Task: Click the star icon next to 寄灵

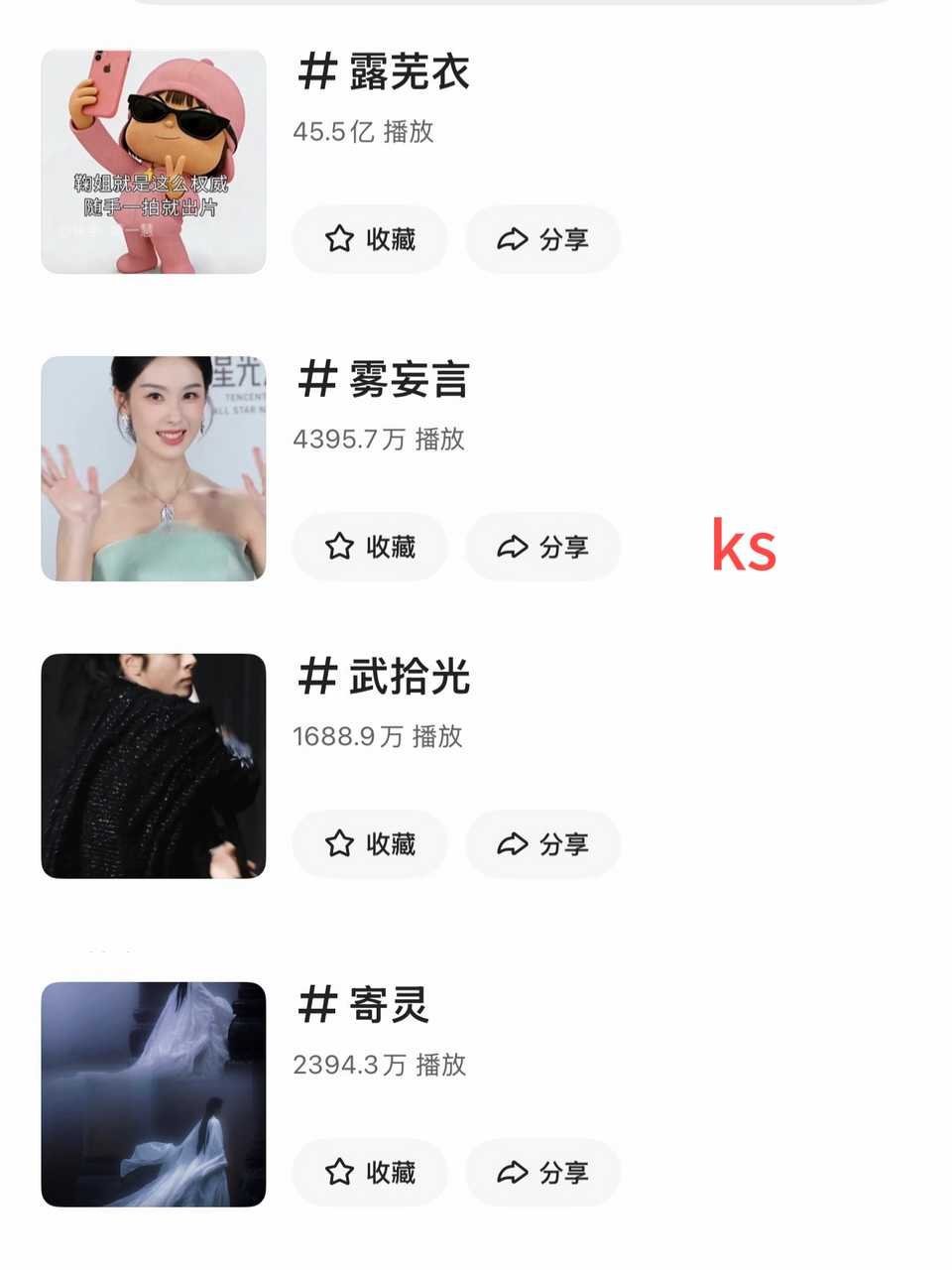Action: pyautogui.click(x=340, y=1172)
